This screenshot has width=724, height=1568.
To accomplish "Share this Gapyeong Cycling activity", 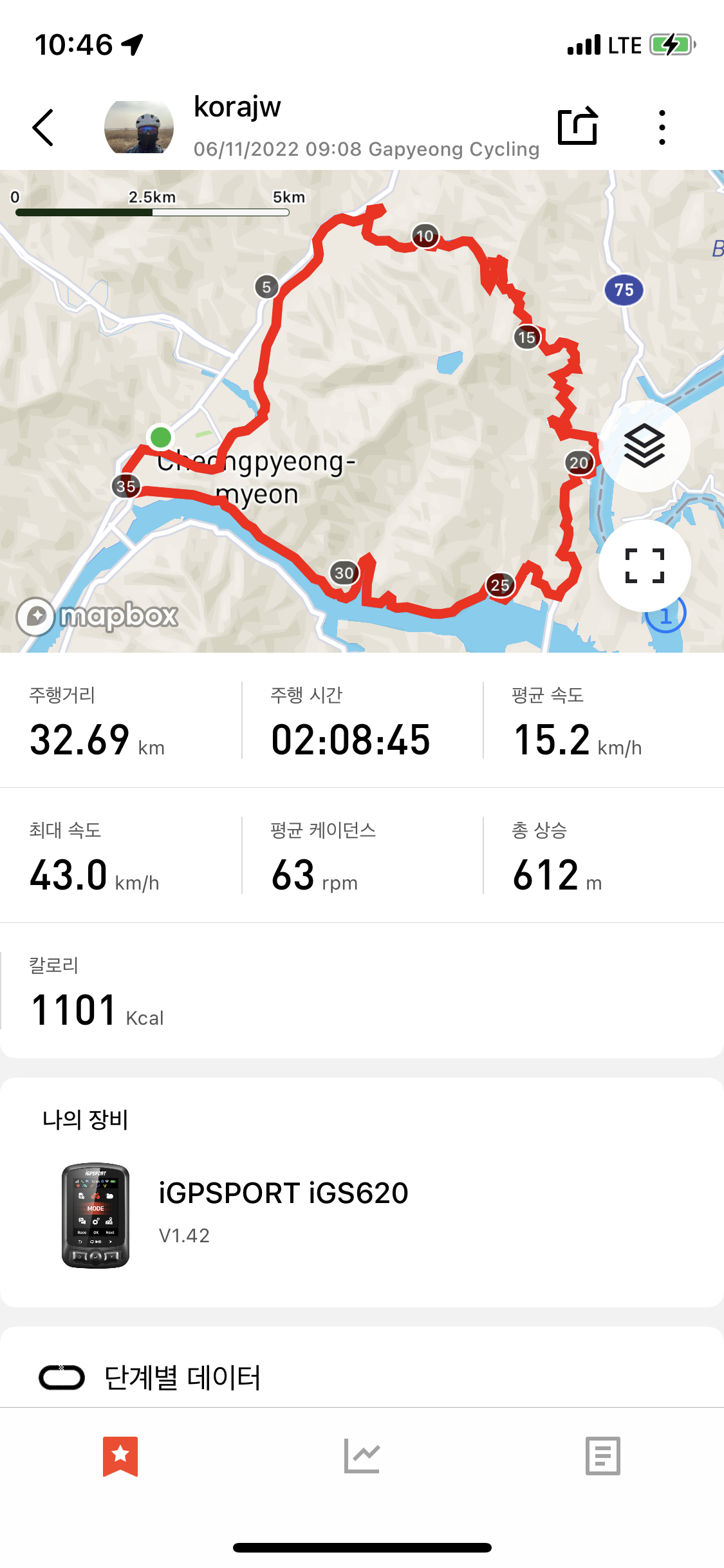I will pos(577,126).
